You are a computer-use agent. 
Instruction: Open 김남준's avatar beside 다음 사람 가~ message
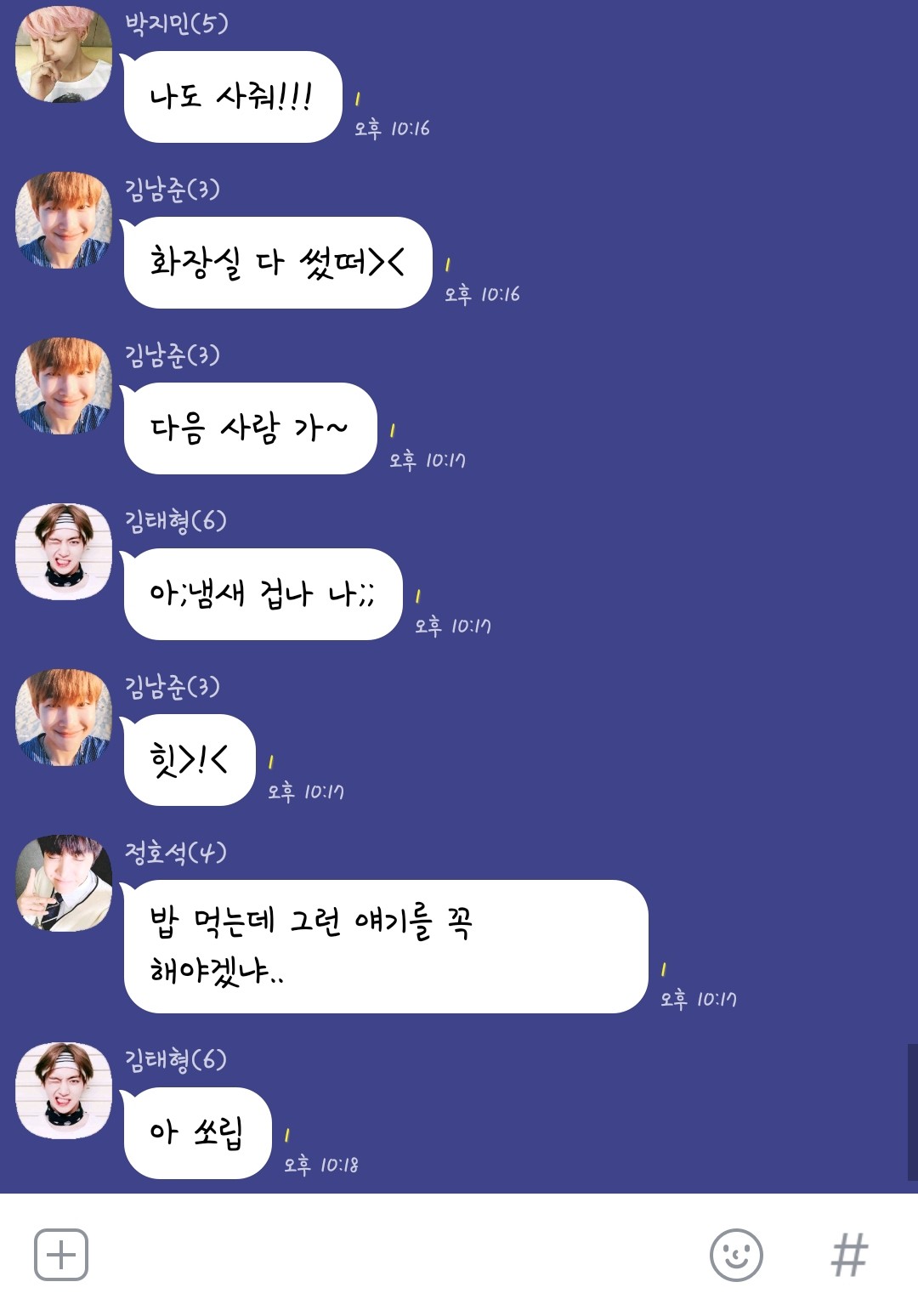(64, 386)
